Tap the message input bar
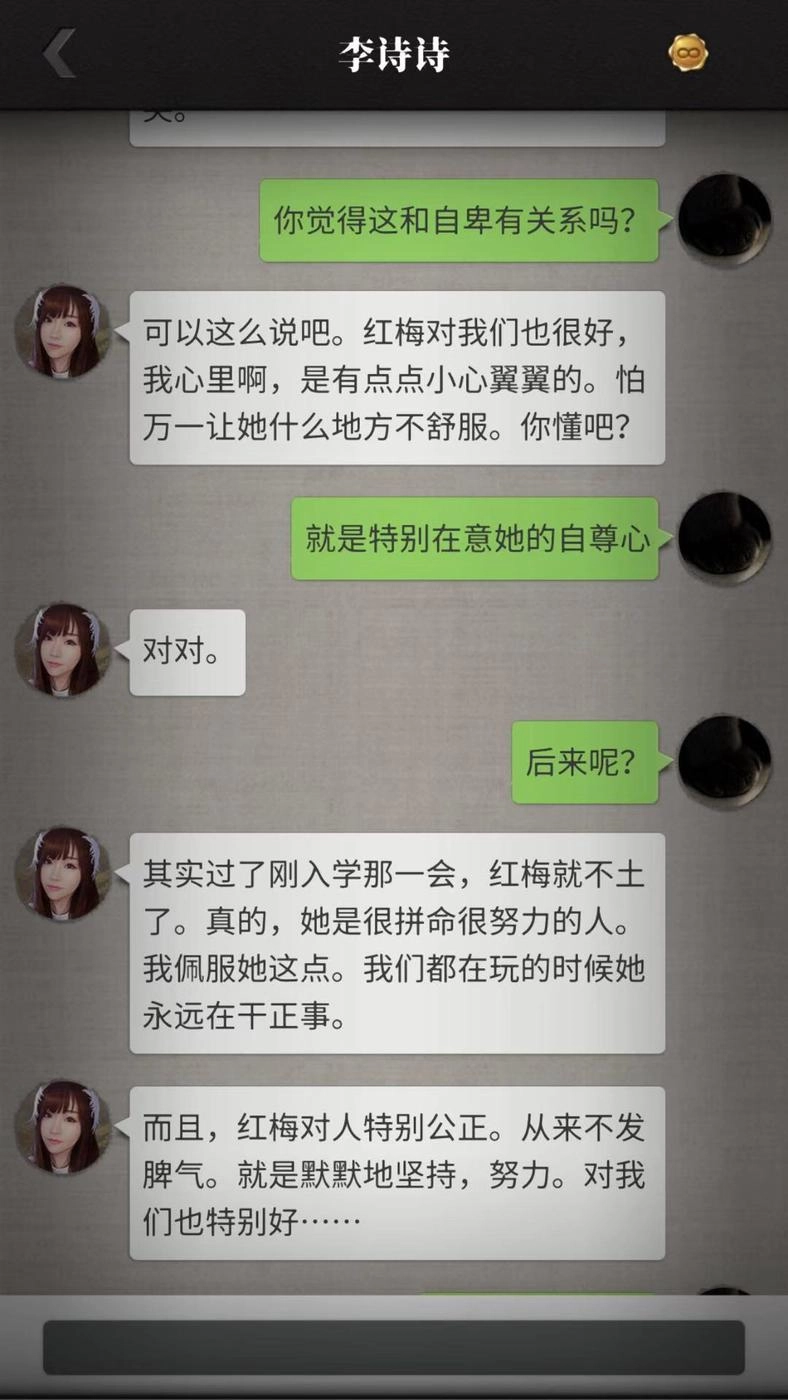This screenshot has height=1400, width=788. [x=393, y=1346]
